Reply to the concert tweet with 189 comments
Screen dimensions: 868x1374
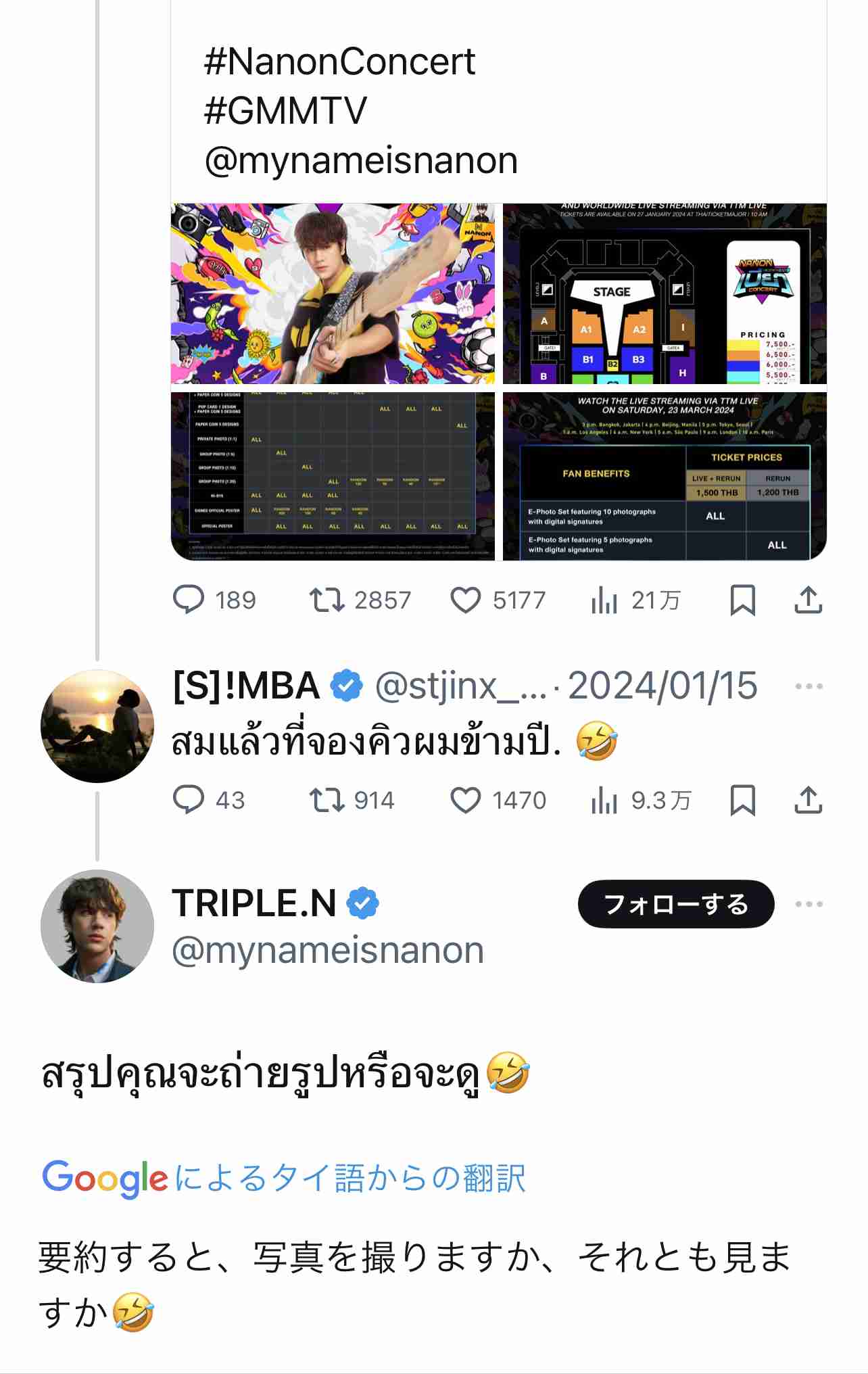pyautogui.click(x=189, y=600)
